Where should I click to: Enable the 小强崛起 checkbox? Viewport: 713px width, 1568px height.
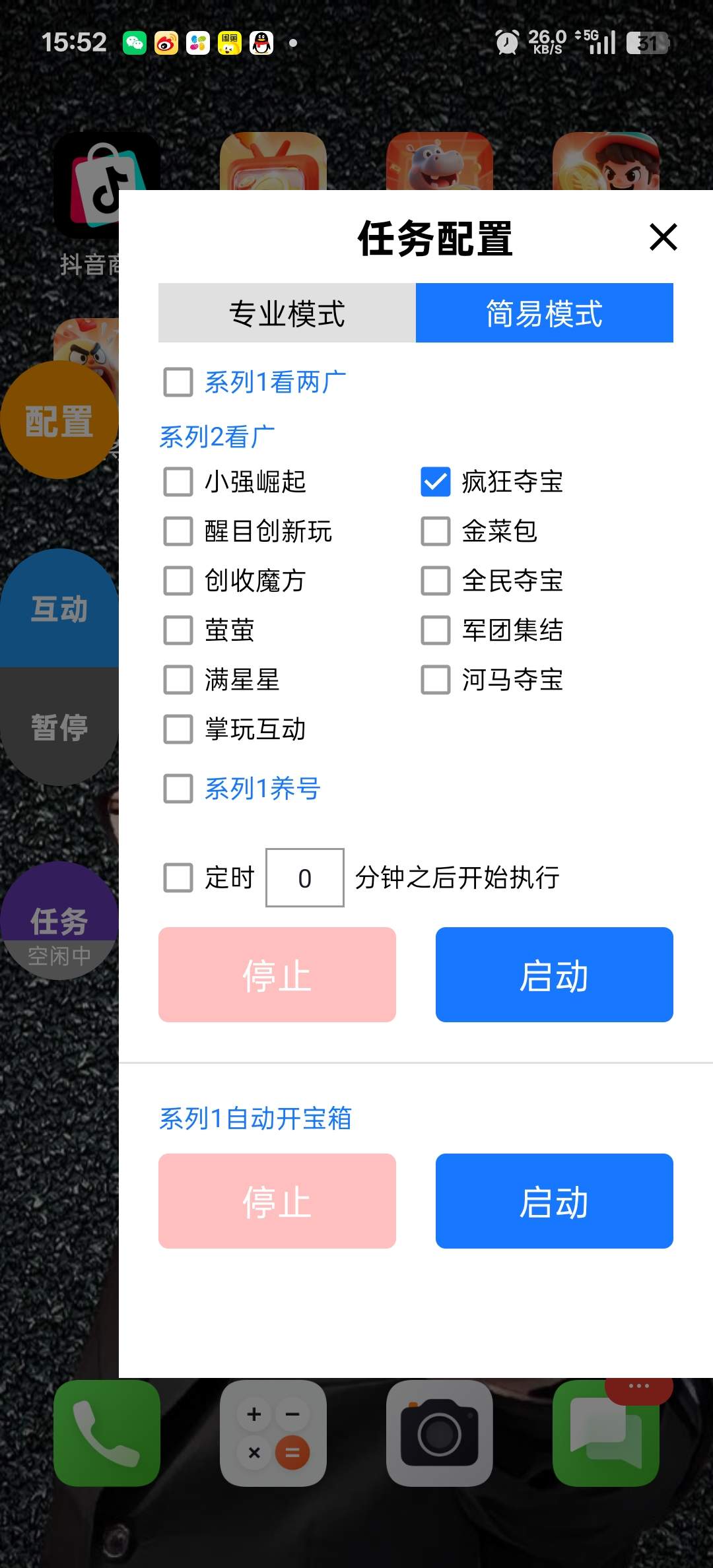tap(178, 482)
